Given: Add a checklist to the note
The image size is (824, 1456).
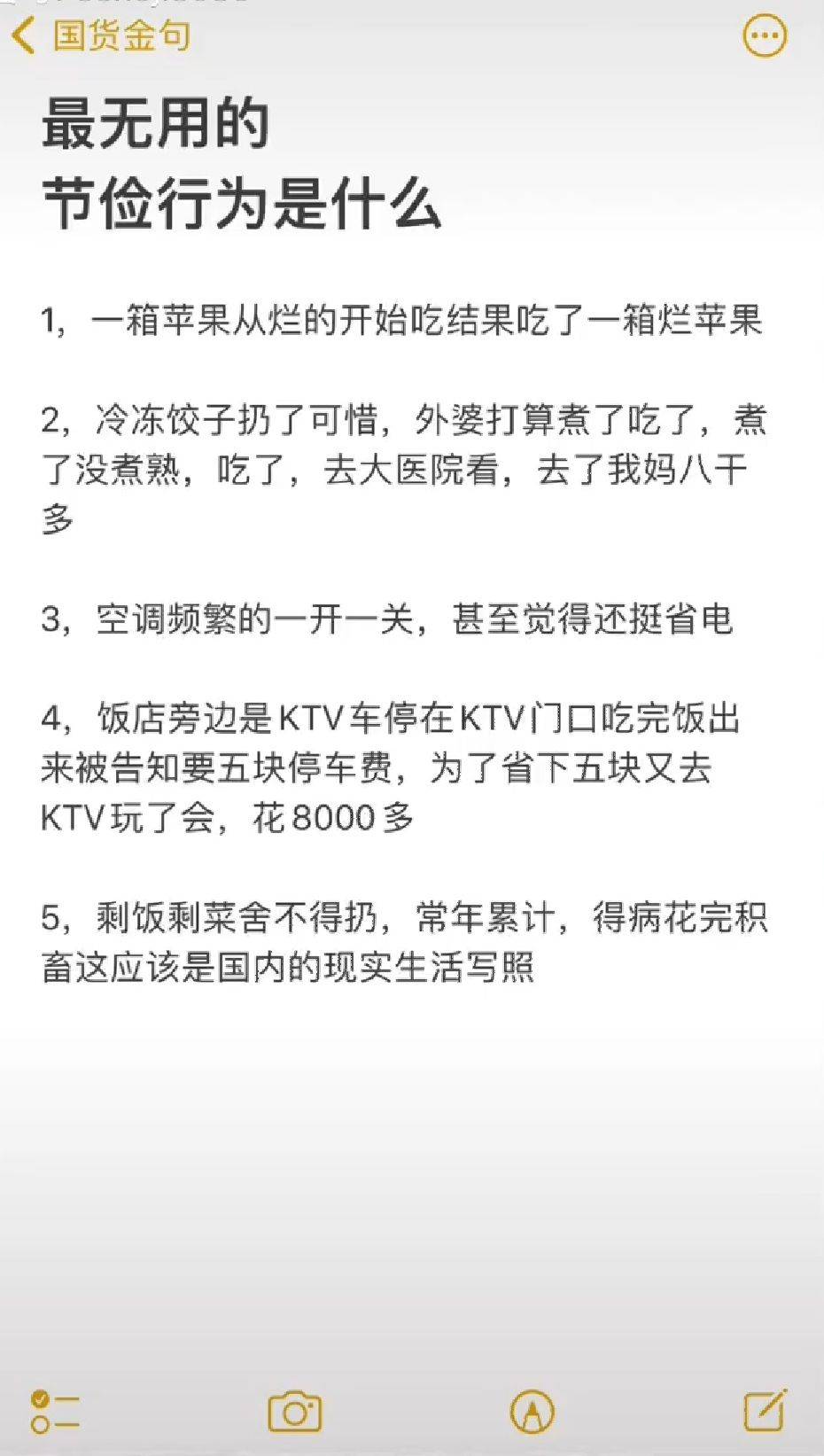Looking at the screenshot, I should (55, 1411).
